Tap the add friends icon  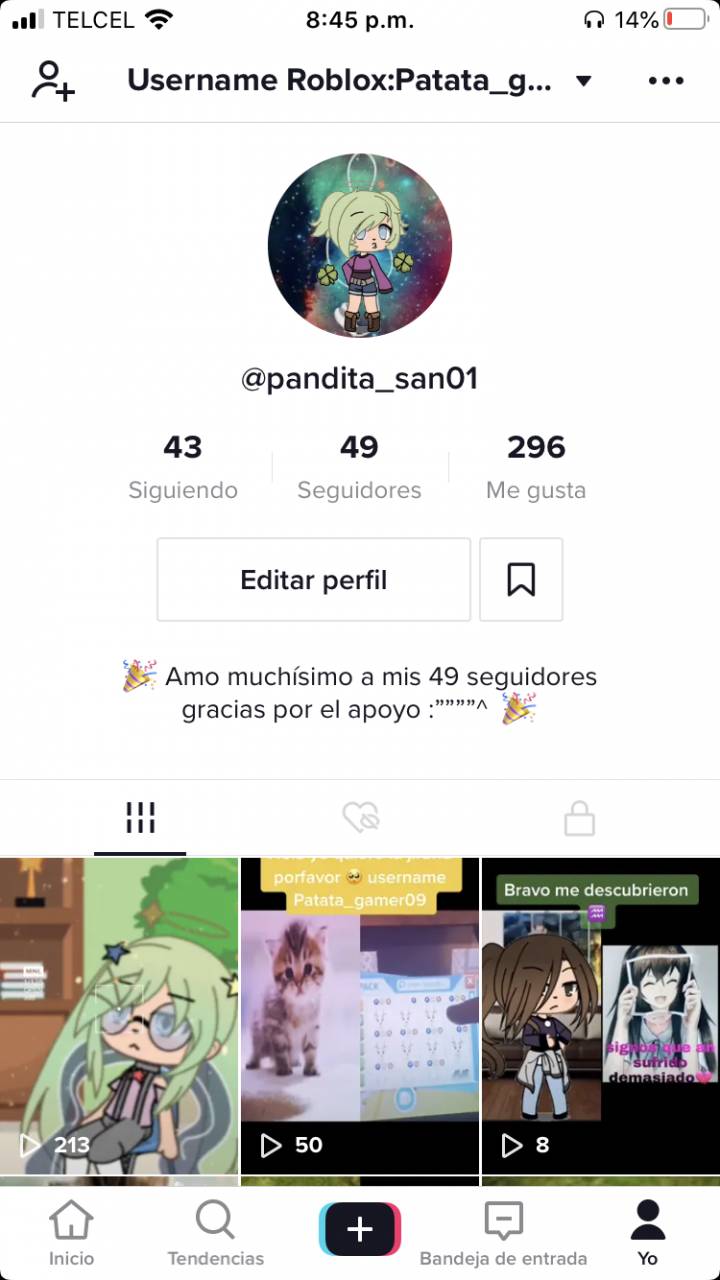[53, 81]
